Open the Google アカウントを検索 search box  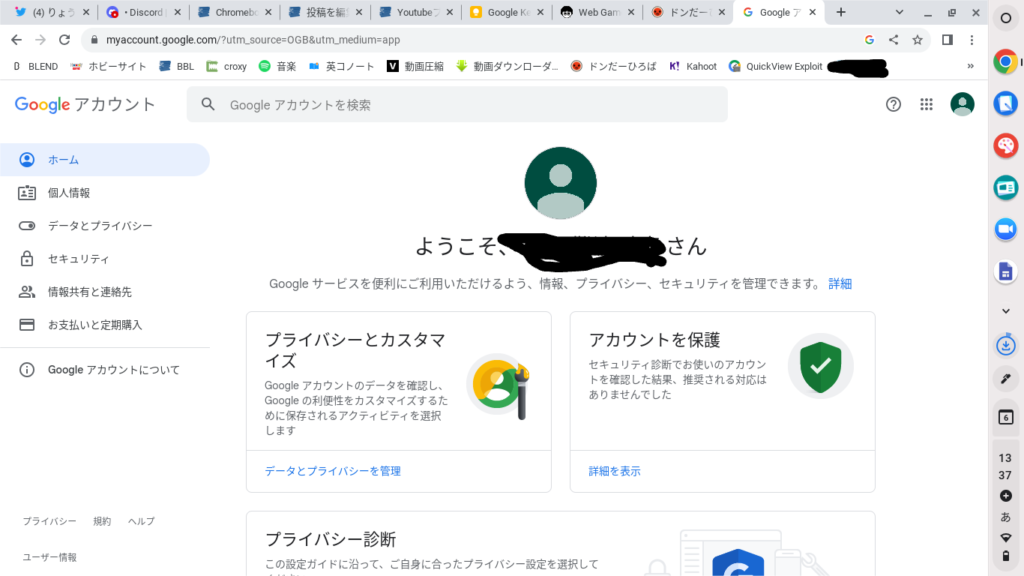(x=456, y=105)
